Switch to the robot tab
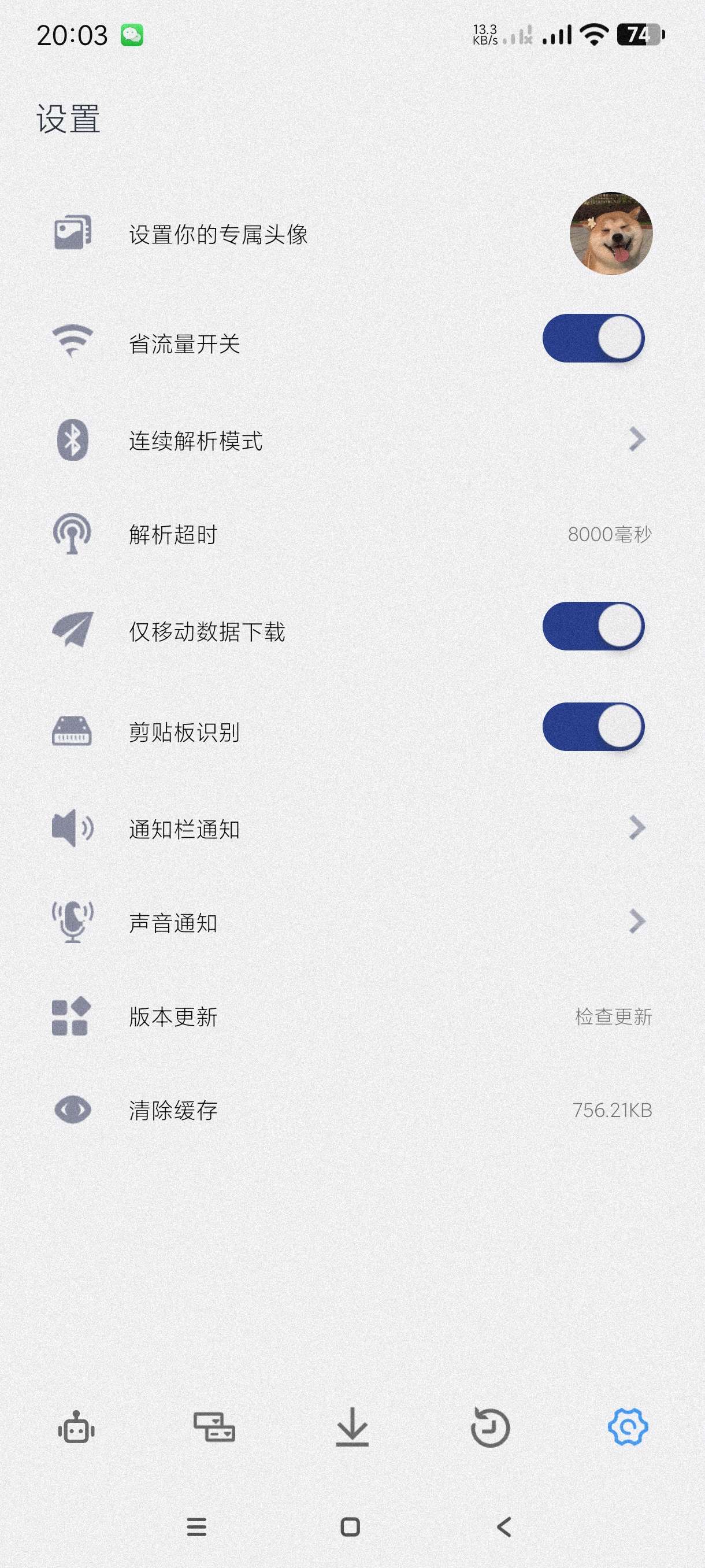The image size is (705, 1568). tap(76, 1428)
